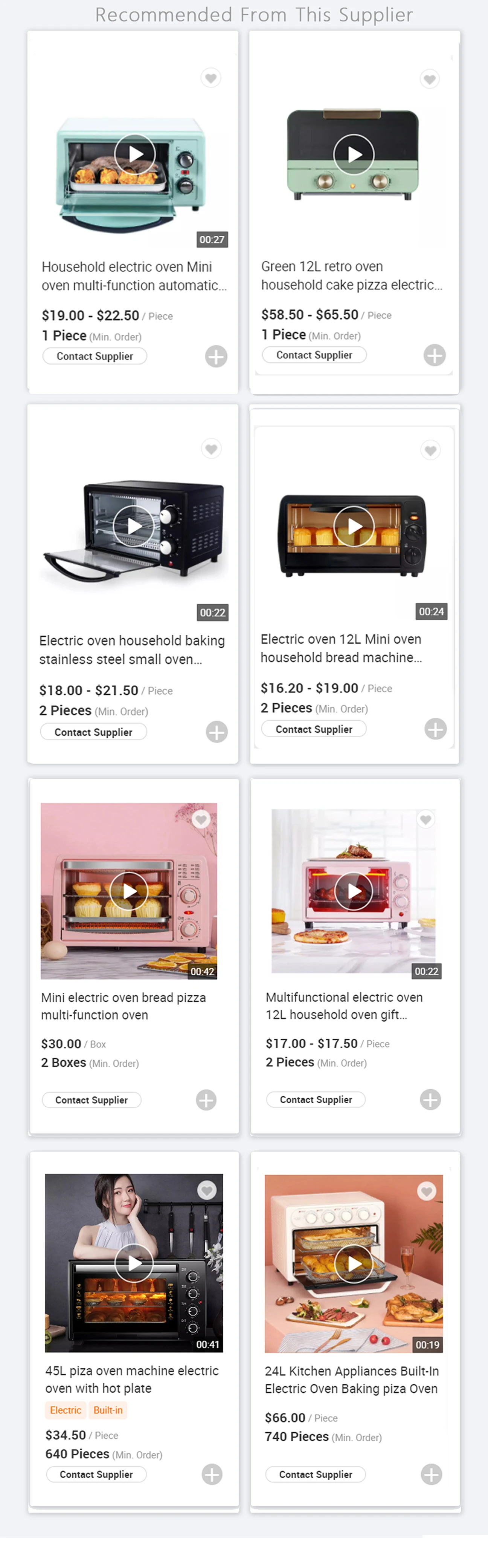Contact Supplier for Green 12L retro oven
488x1568 pixels.
click(x=314, y=355)
